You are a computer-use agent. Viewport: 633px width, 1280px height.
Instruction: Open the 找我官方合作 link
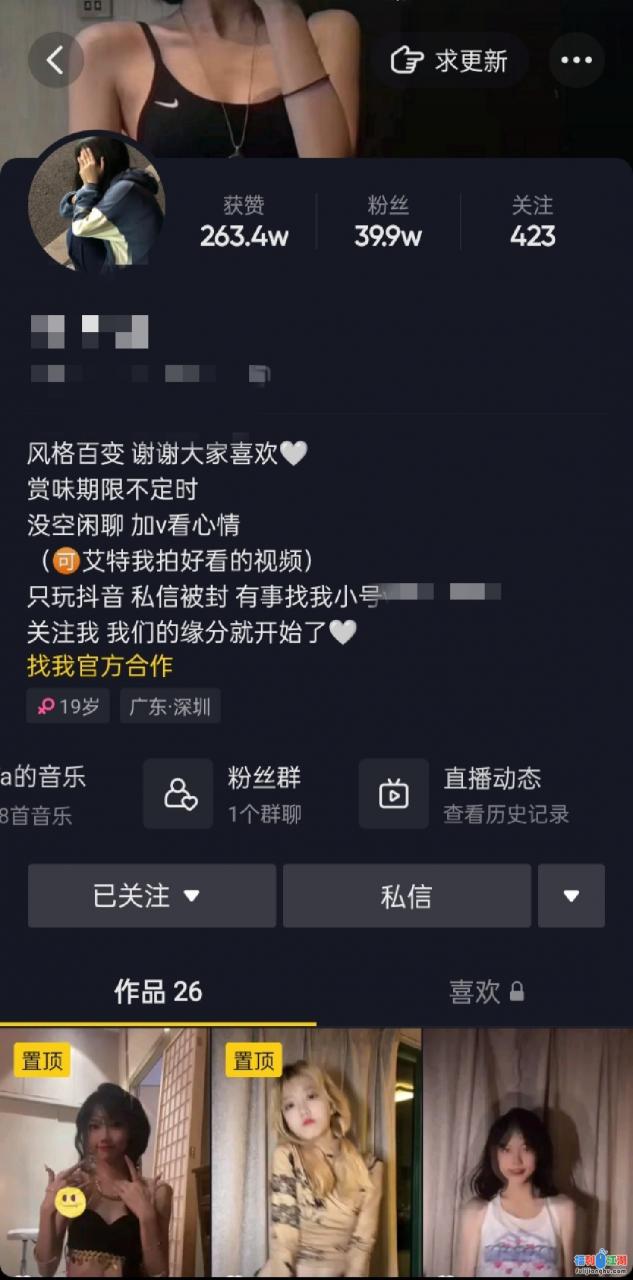(x=100, y=666)
